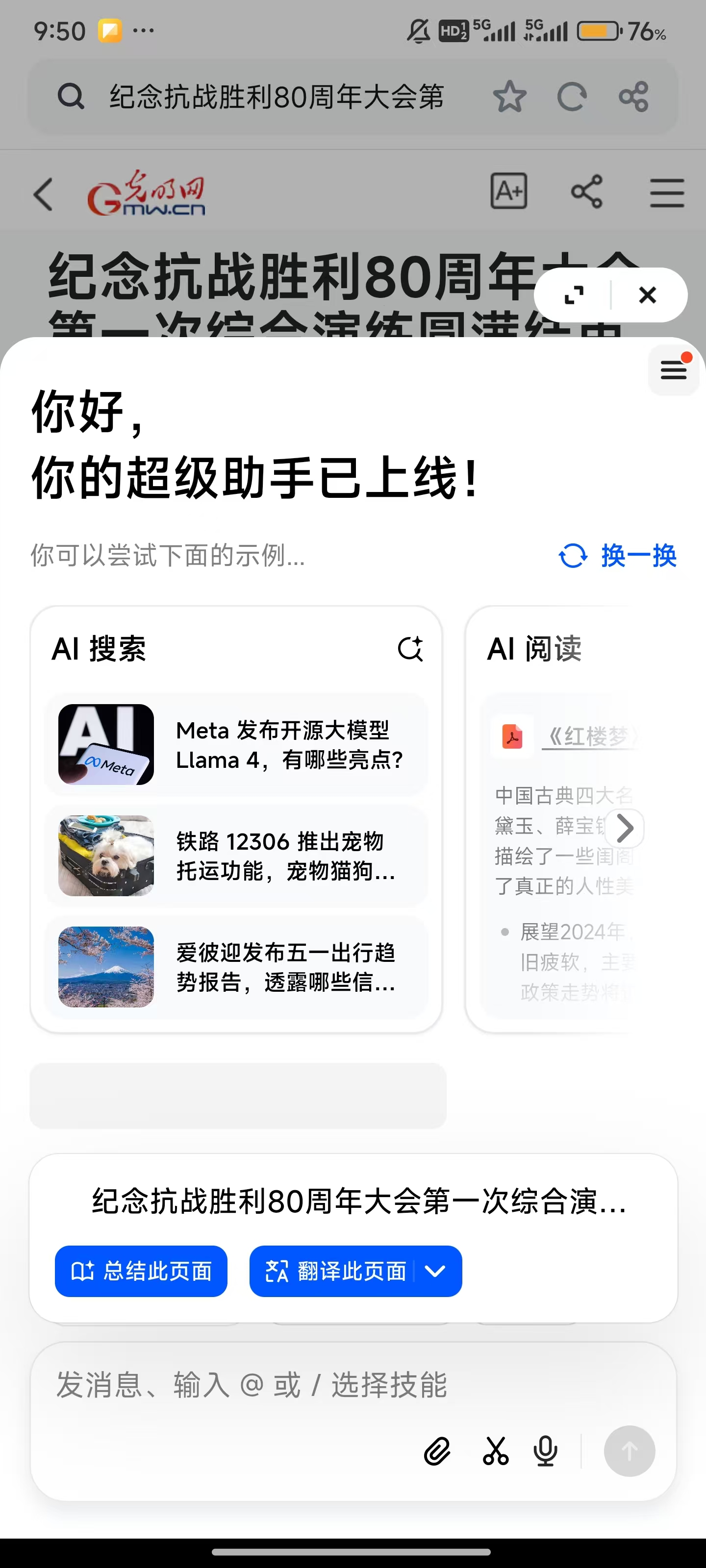The height and width of the screenshot is (1568, 706).
Task: Expand assistant to fullscreen with the expand icon
Action: (x=573, y=294)
